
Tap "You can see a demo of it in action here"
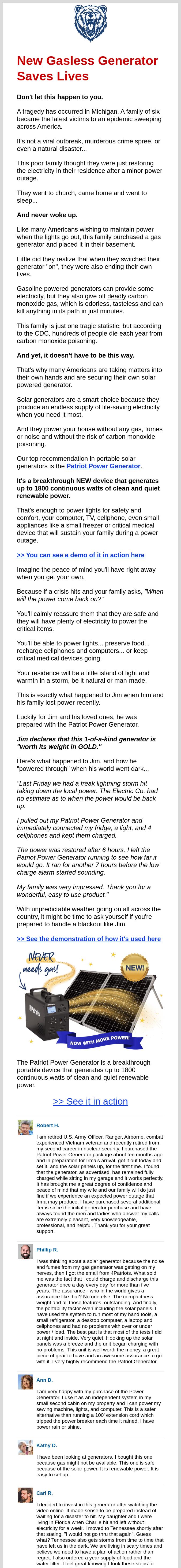tap(81, 555)
